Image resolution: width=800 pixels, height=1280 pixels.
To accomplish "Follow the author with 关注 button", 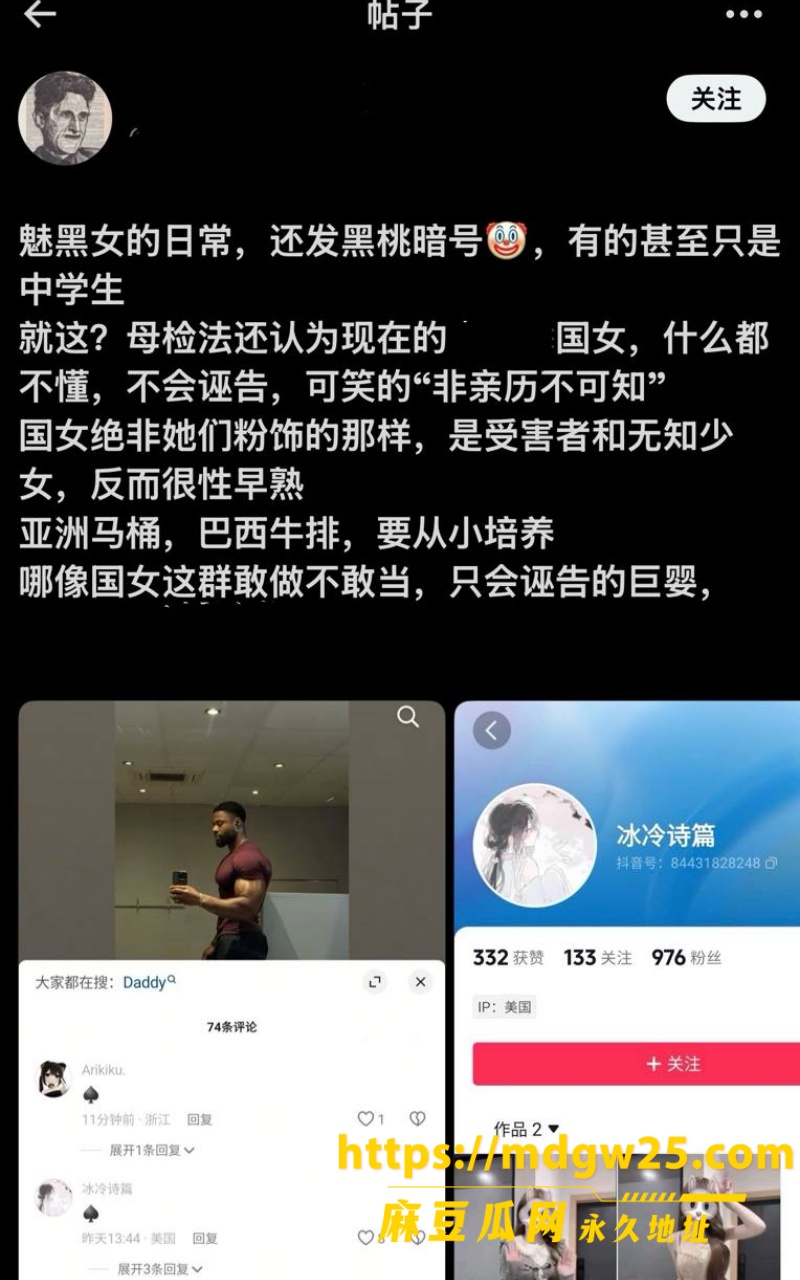I will coord(716,99).
